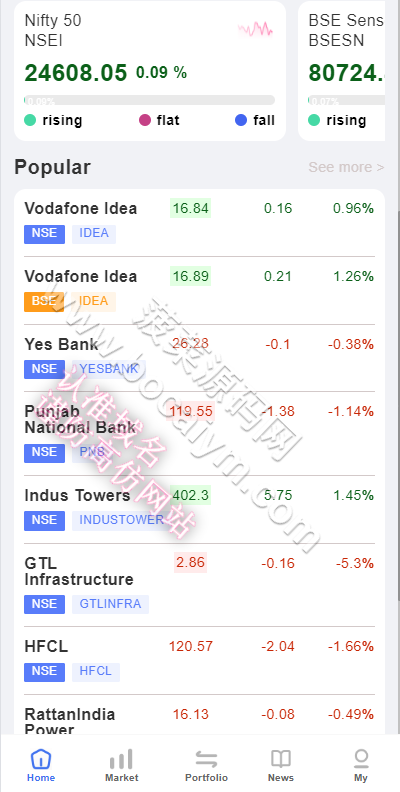Screen dimensions: 400x792
Task: View Yes Bank stock details
Action: click(x=199, y=358)
